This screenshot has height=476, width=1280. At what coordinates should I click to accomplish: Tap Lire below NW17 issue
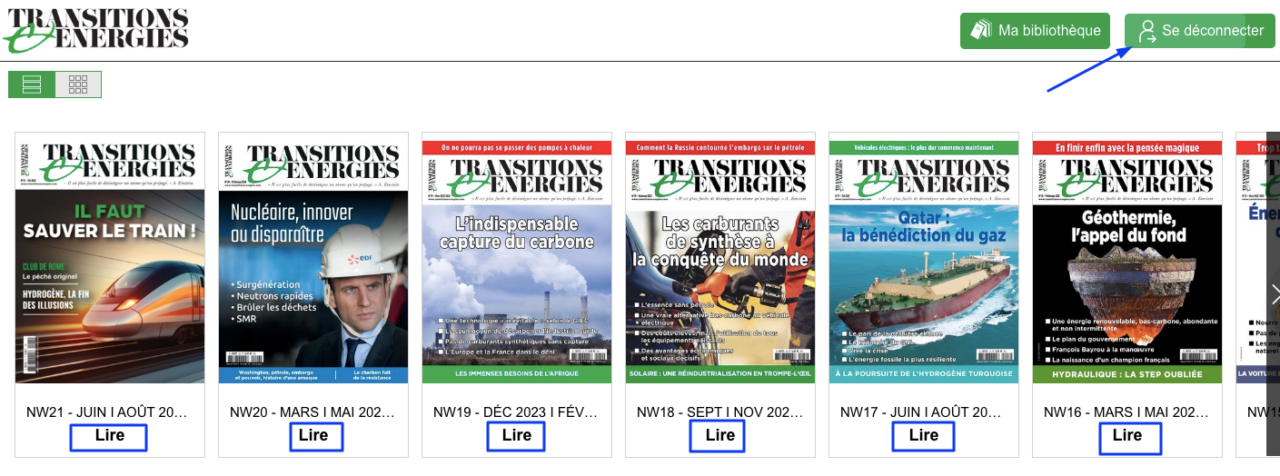tap(923, 436)
